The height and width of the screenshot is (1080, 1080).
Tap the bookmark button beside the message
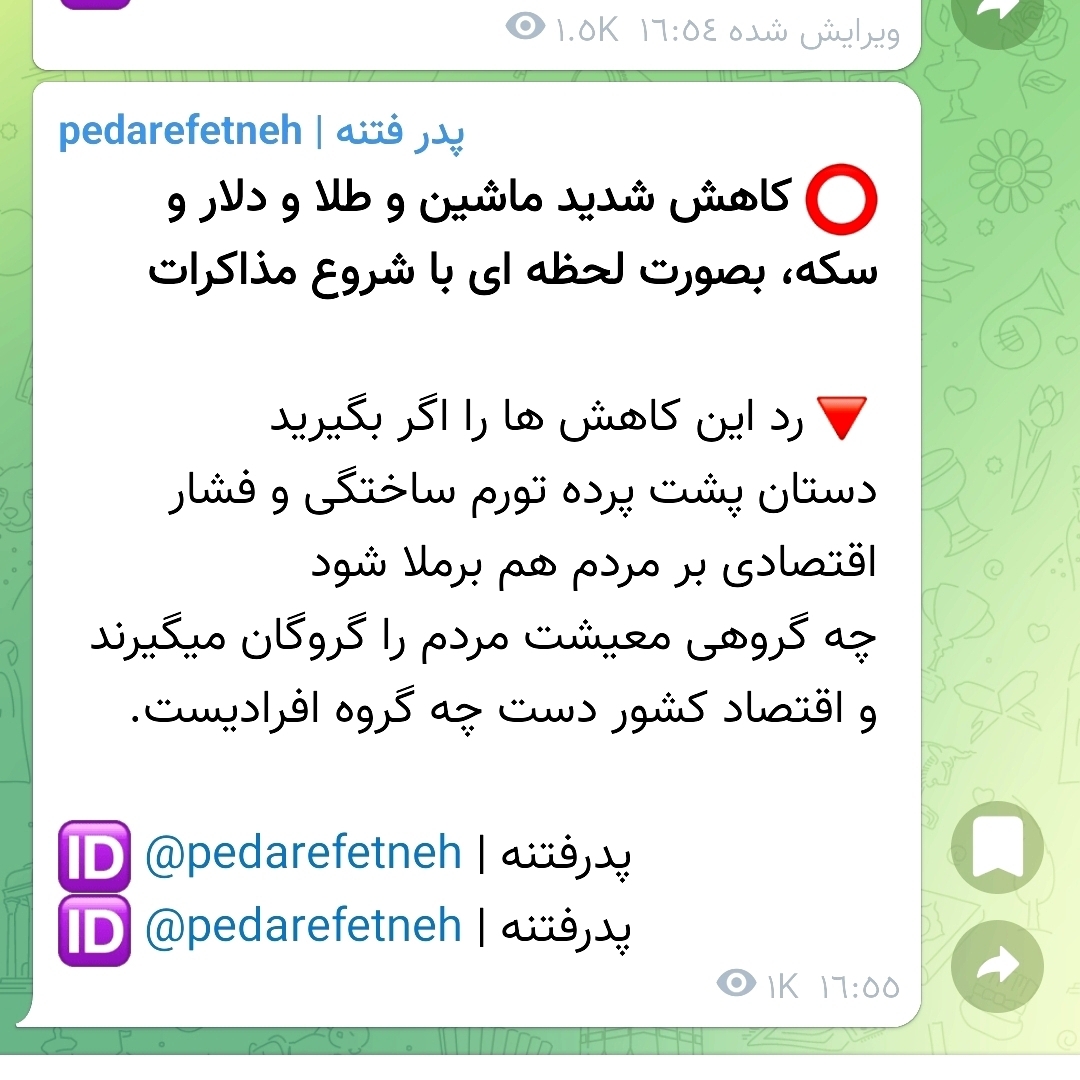tap(997, 848)
